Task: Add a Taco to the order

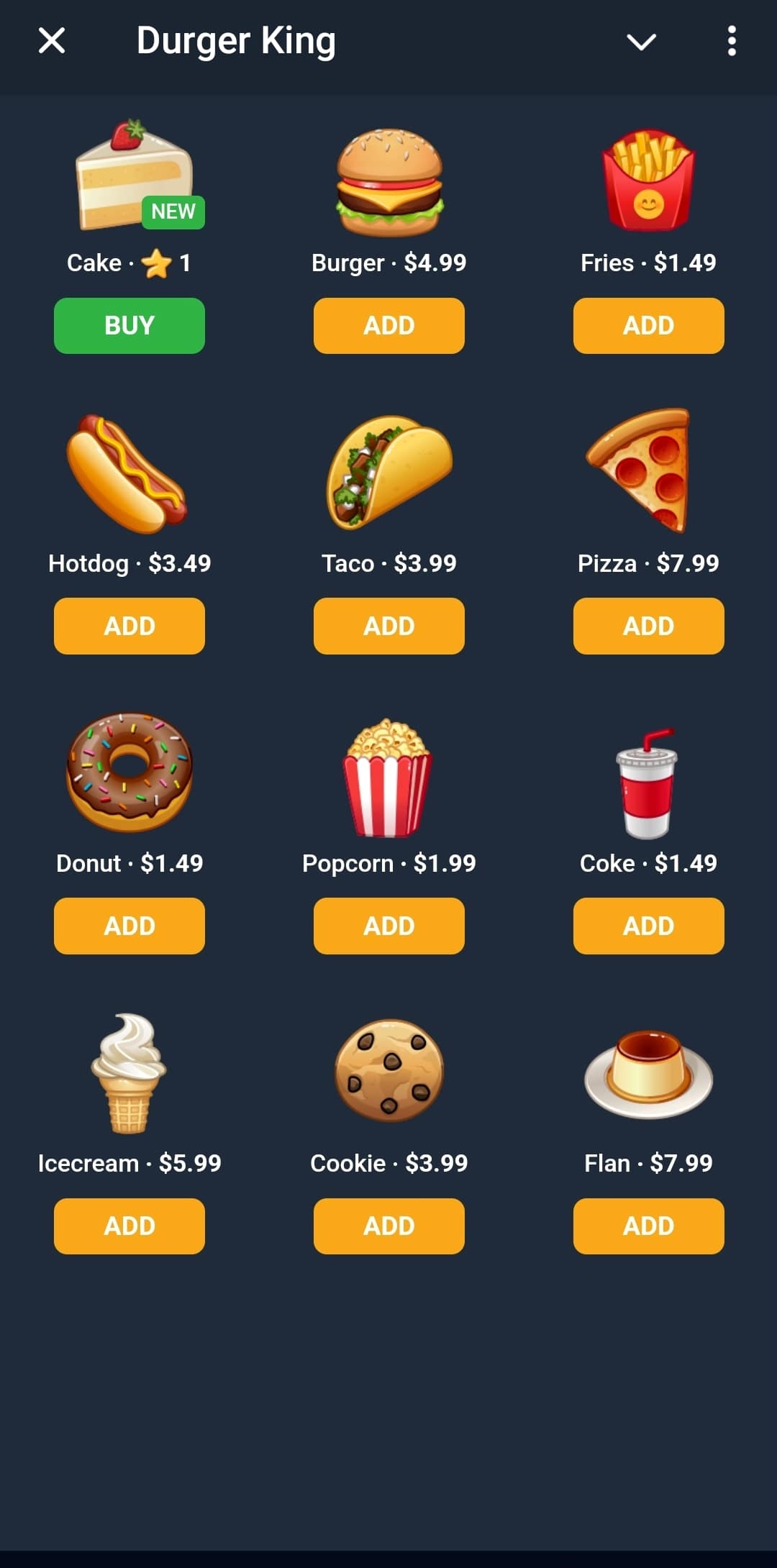Action: [389, 626]
